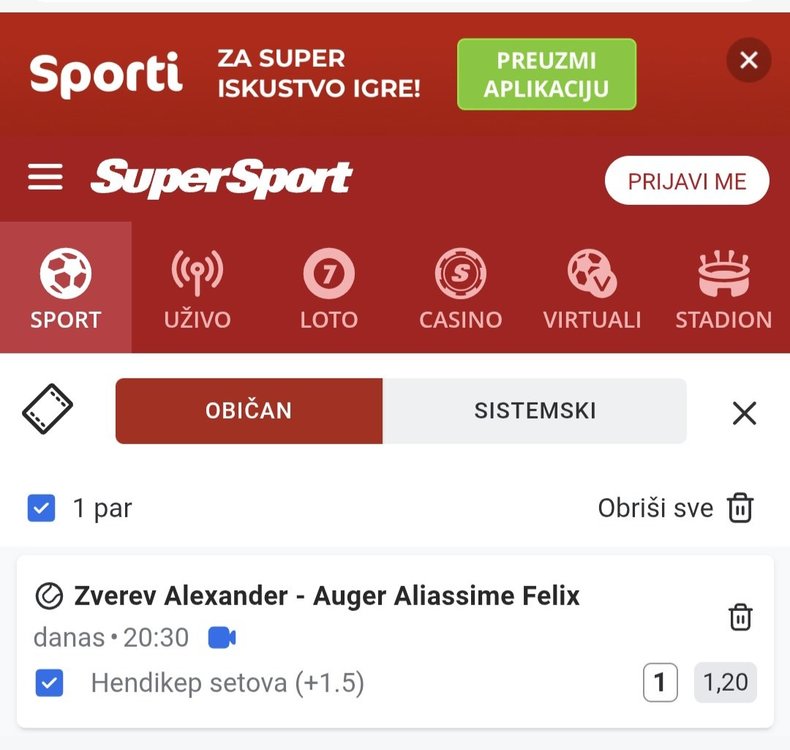
Task: Tap Obriši sve to clear all bets
Action: click(675, 508)
